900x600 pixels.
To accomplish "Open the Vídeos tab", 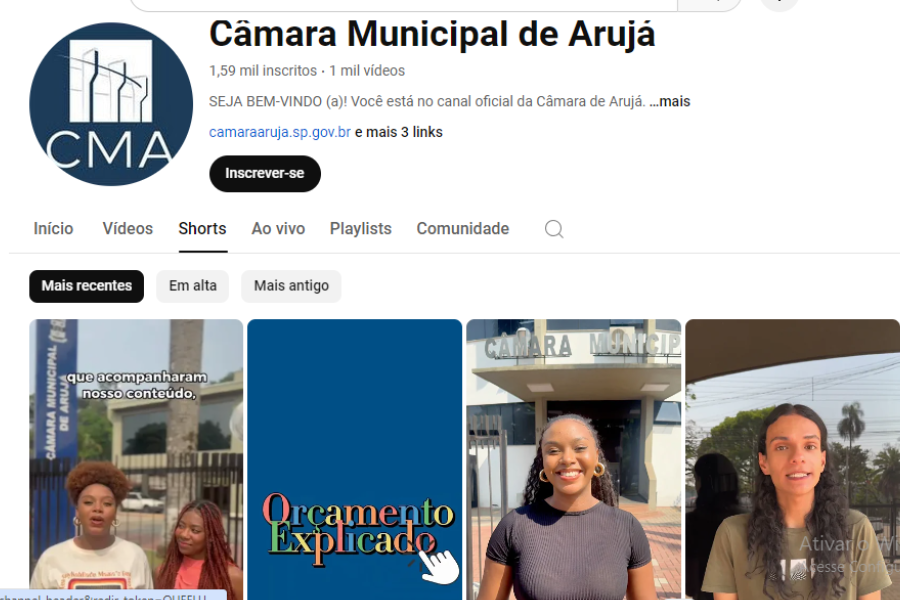I will click(x=127, y=229).
